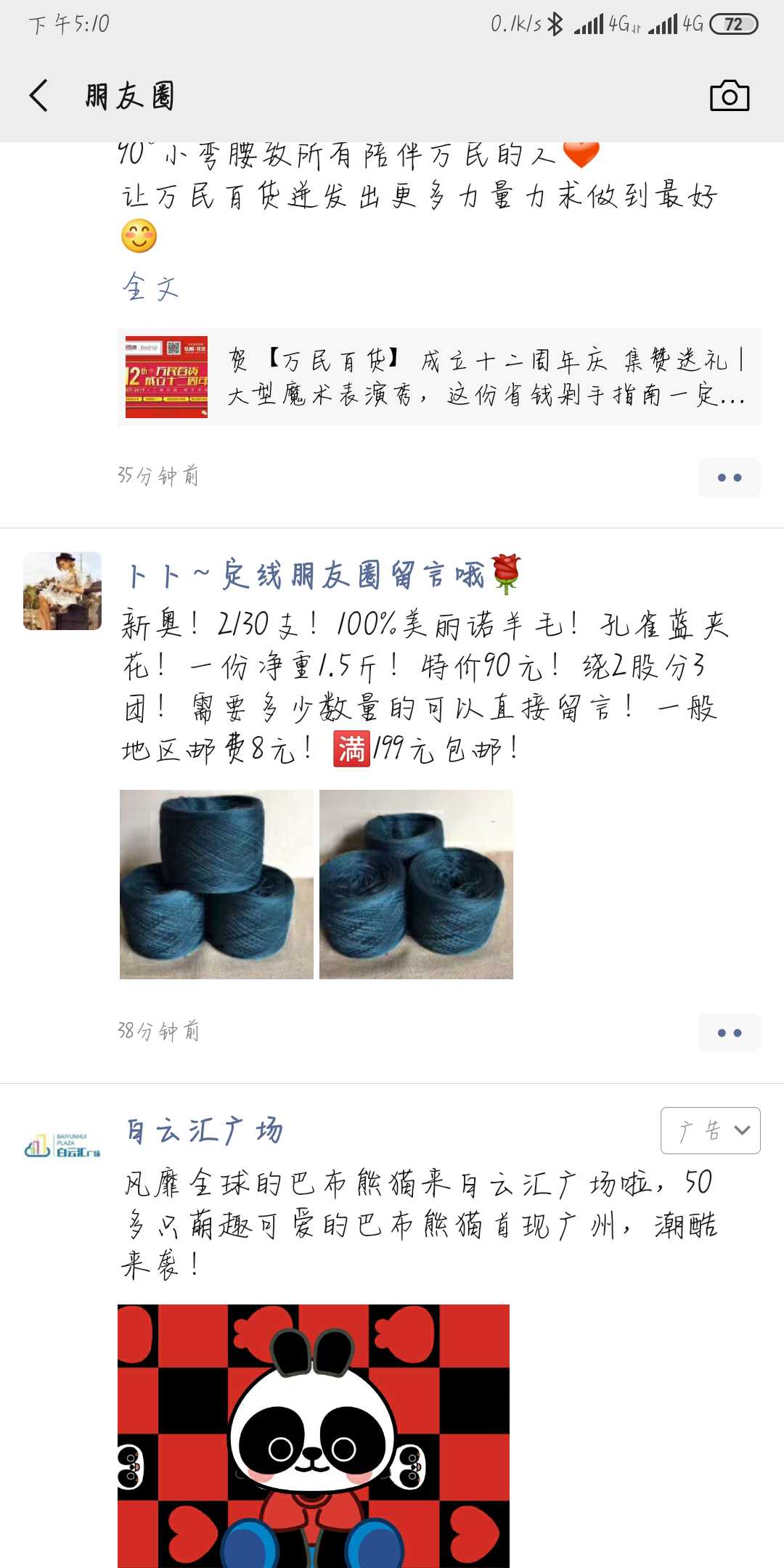
Task: Expand the post with the 全文 link
Action: tap(150, 287)
